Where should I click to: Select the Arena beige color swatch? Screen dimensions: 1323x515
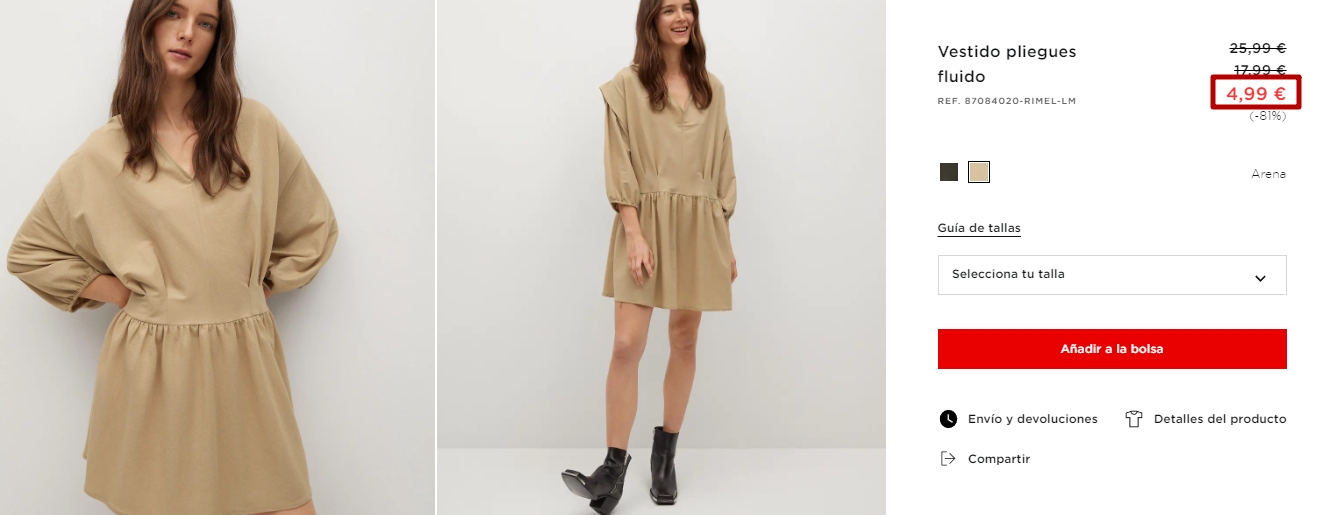point(978,172)
